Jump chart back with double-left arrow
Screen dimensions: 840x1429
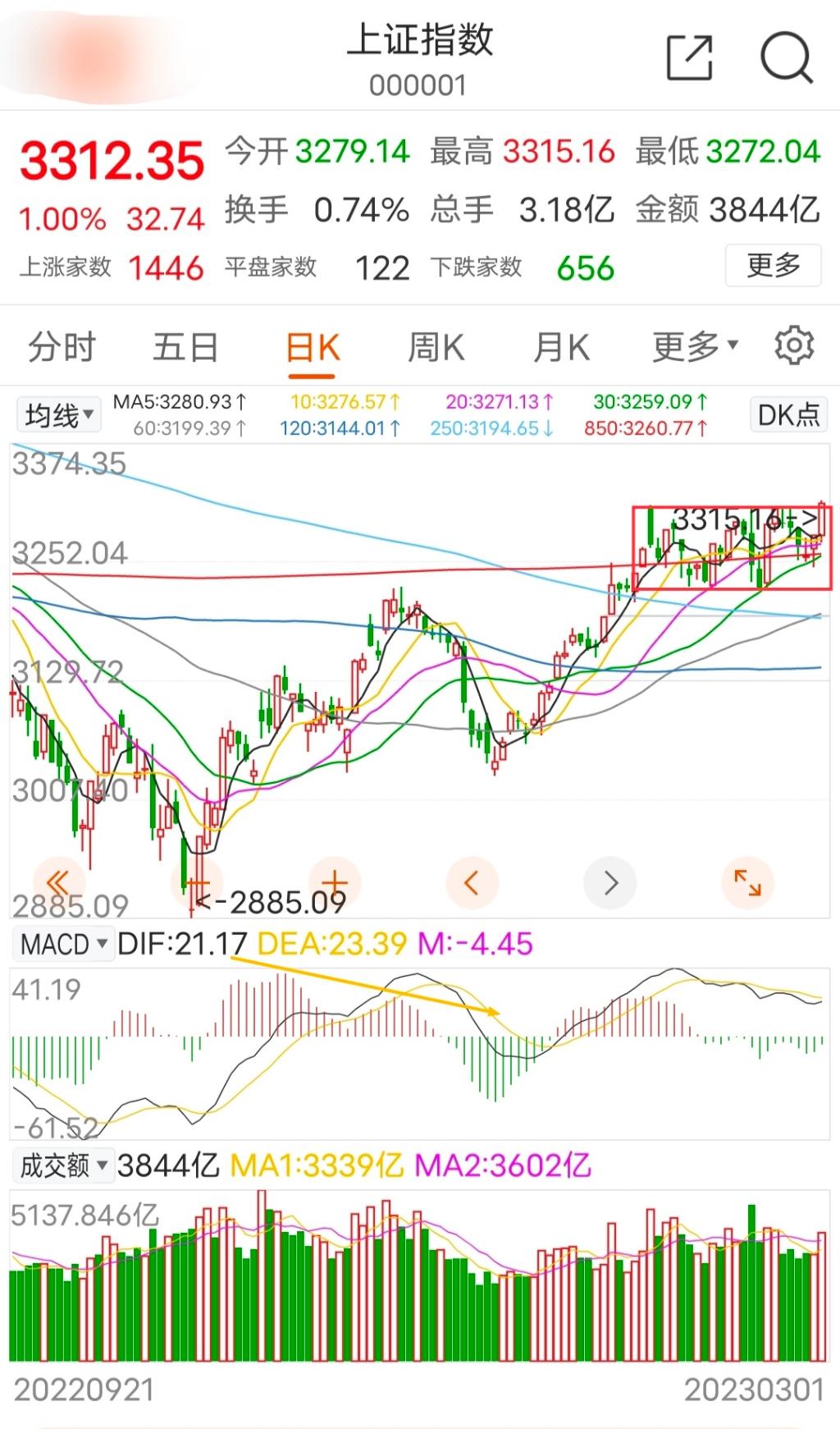coord(58,882)
